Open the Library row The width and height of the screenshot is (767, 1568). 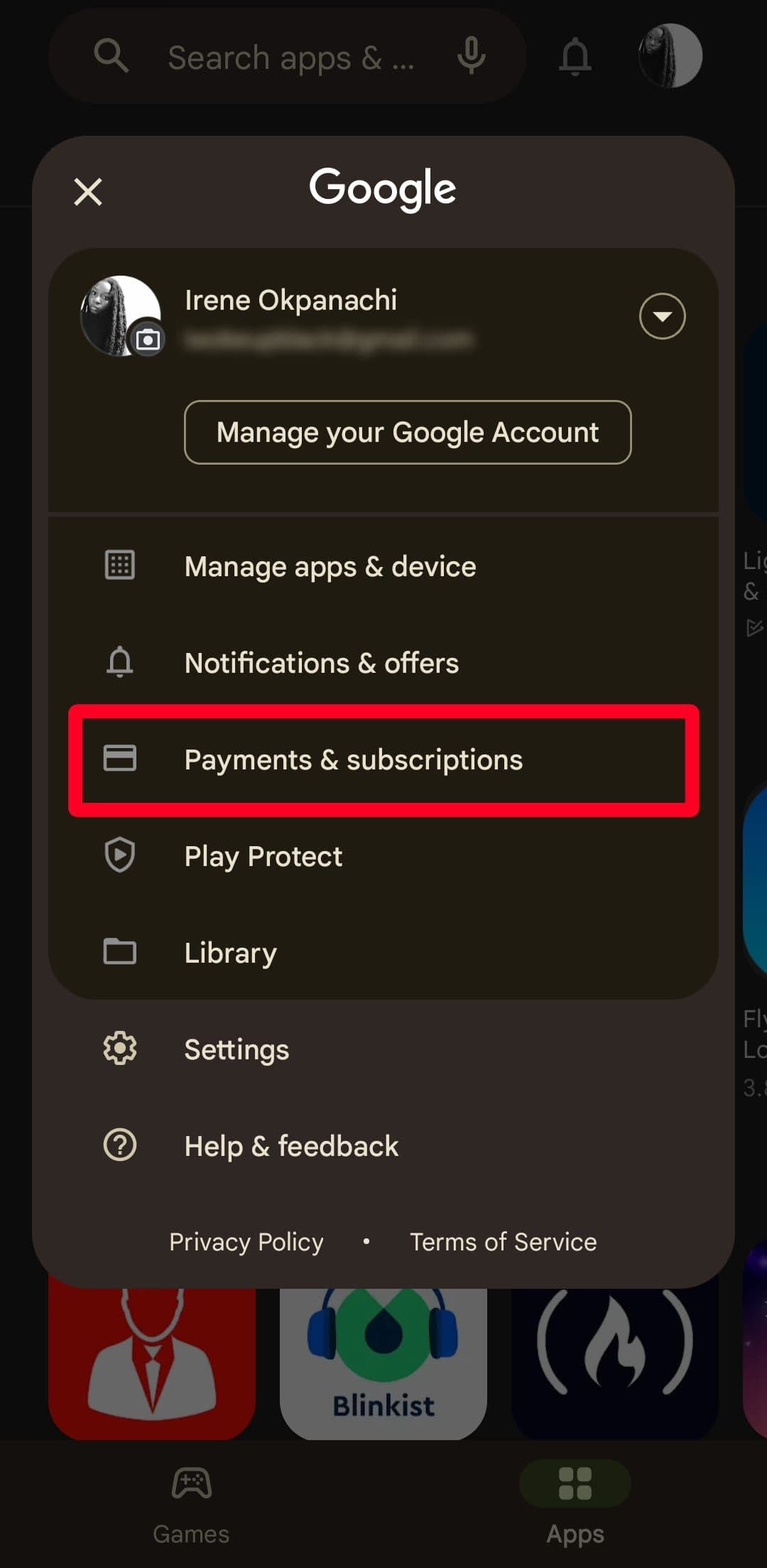tap(230, 953)
